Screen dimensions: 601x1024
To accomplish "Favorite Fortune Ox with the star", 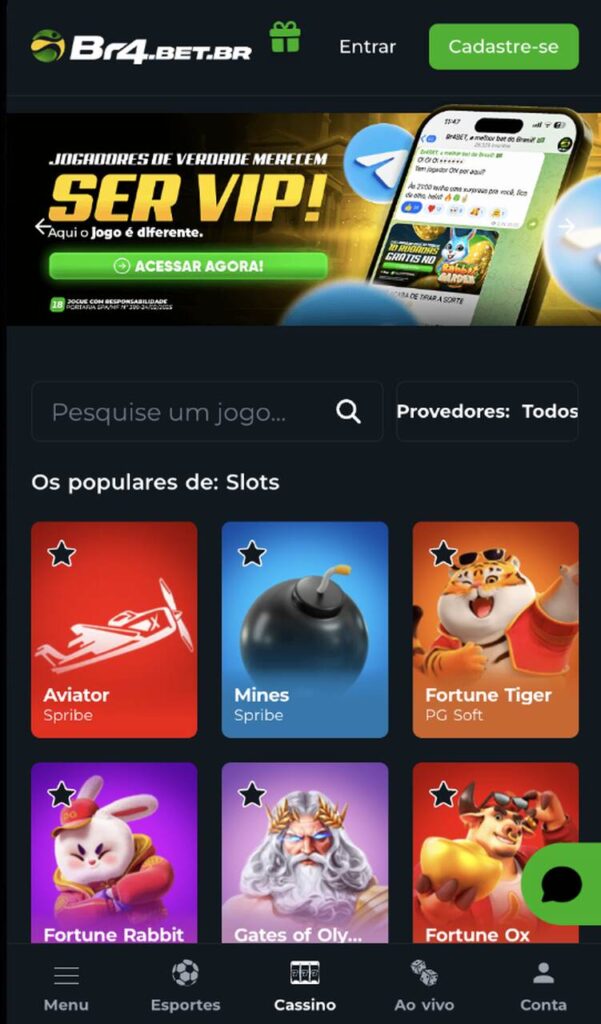I will tap(443, 795).
